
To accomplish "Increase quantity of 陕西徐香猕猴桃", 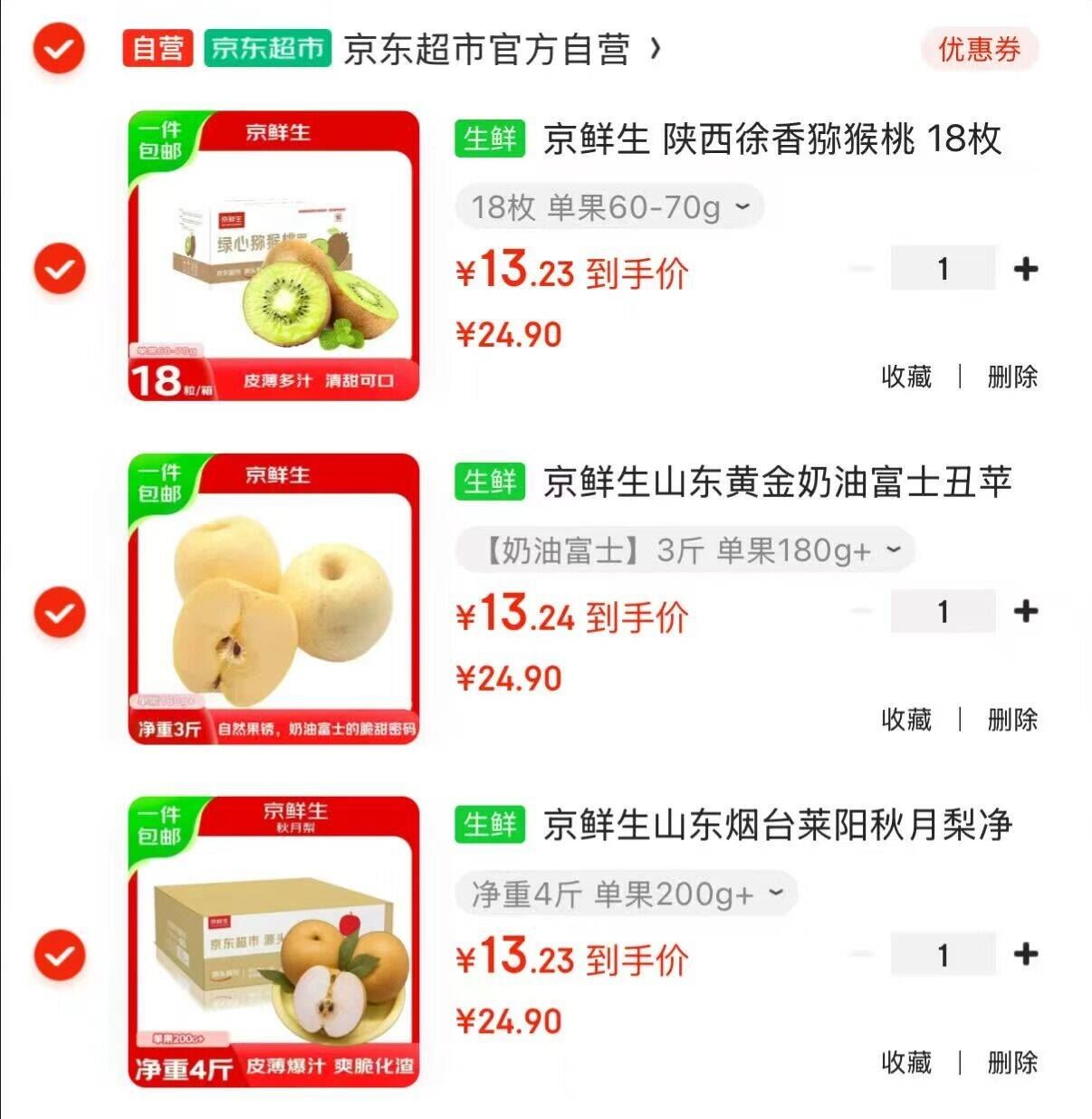I will click(x=1026, y=269).
